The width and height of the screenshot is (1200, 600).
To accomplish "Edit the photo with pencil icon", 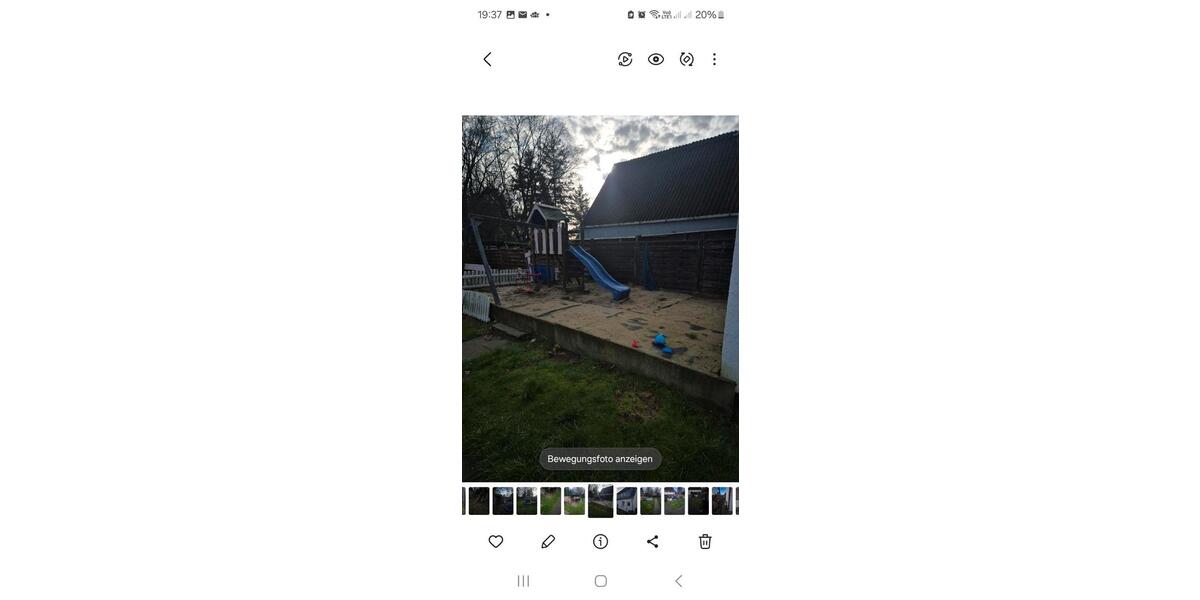I will coord(548,541).
